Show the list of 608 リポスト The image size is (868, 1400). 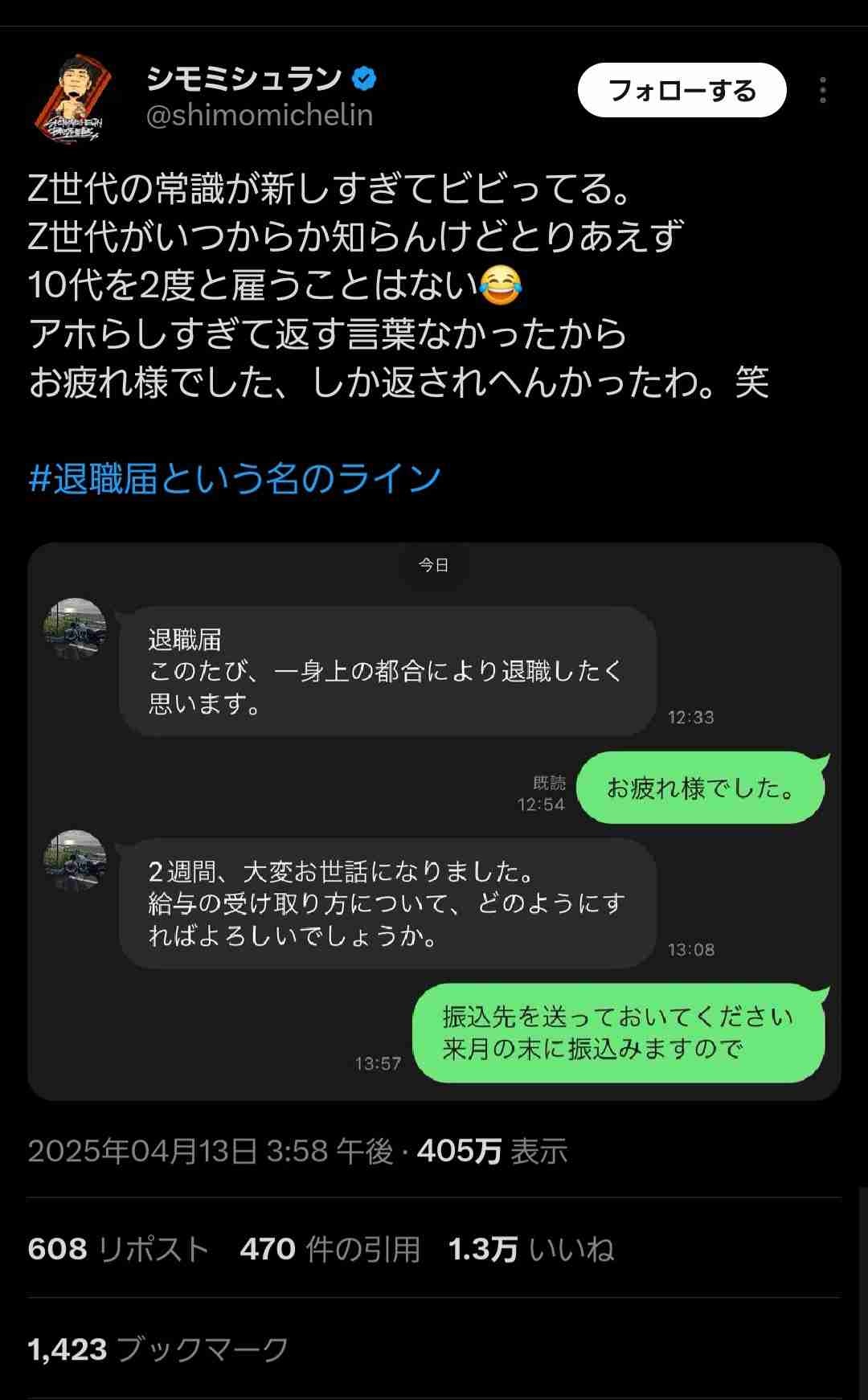coord(118,1249)
